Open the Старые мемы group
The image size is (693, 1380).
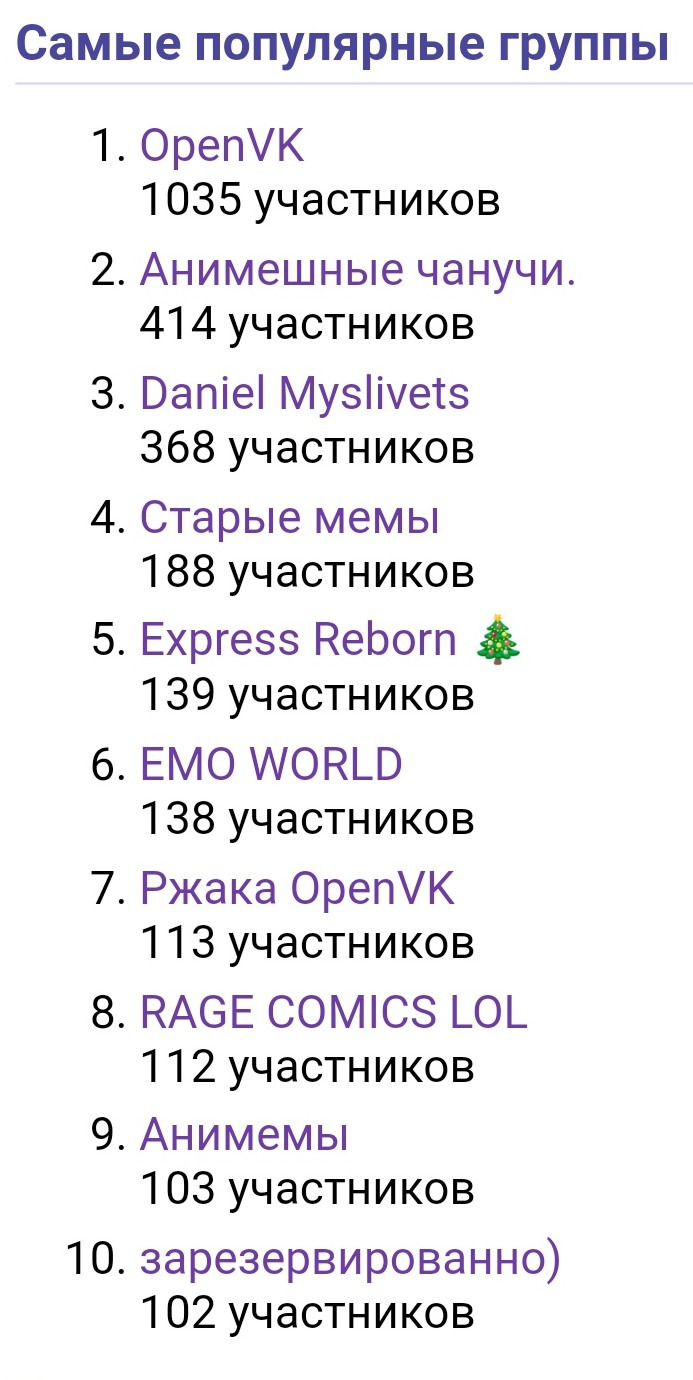pyautogui.click(x=289, y=517)
